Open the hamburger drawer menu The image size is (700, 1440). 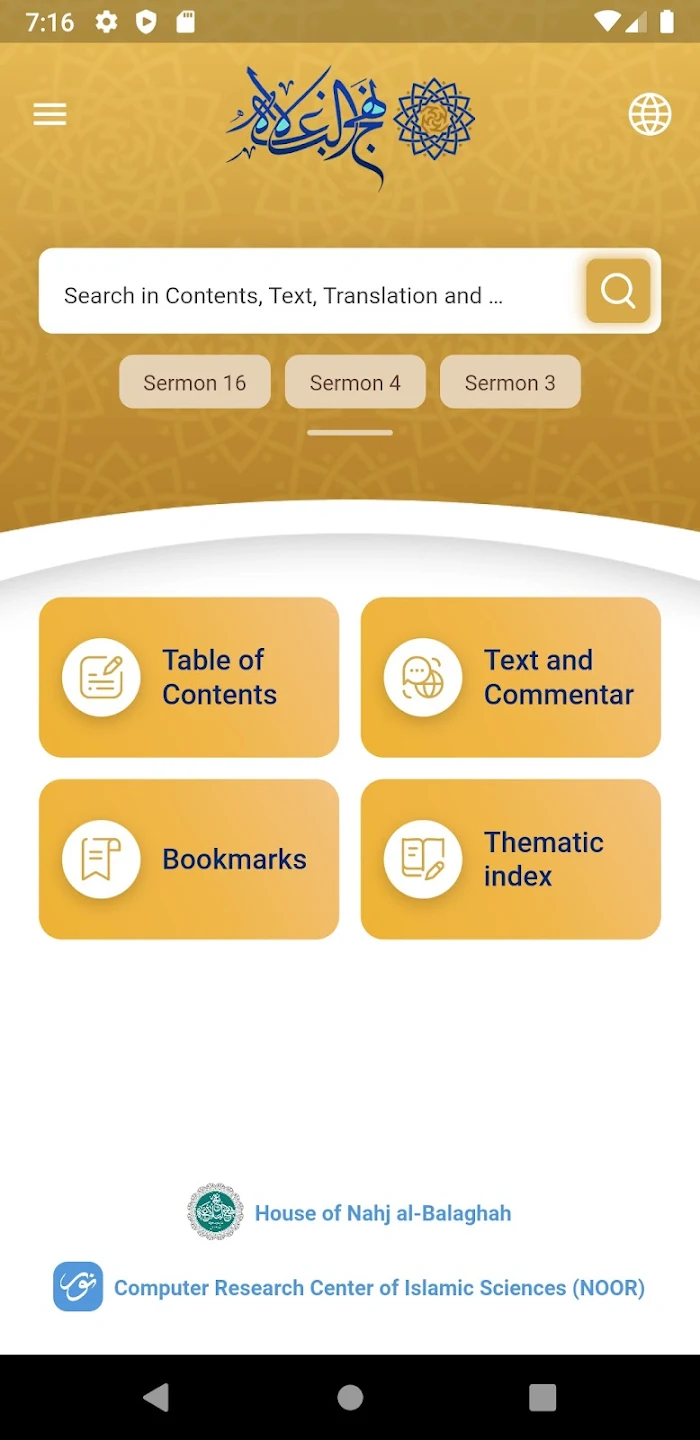tap(50, 115)
